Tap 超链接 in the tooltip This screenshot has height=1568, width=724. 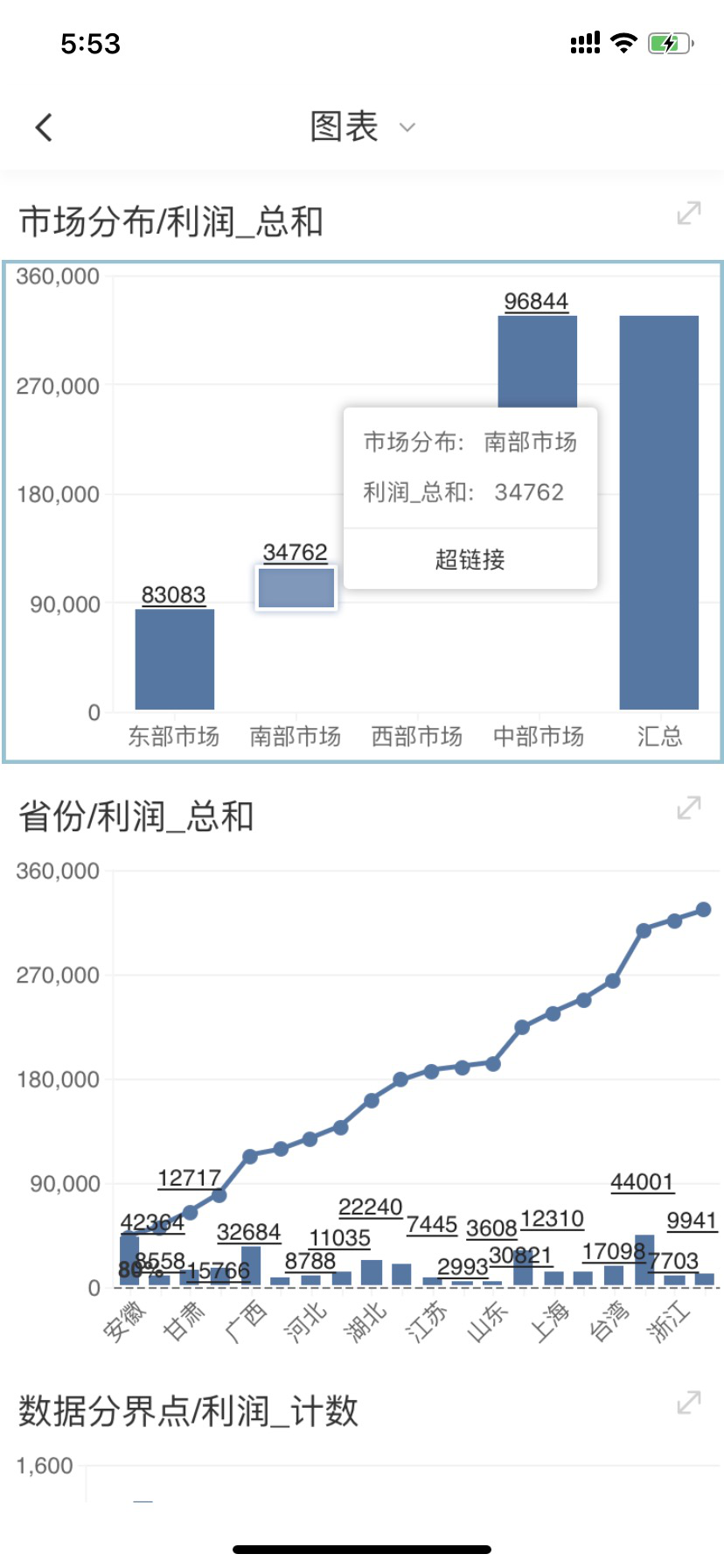click(470, 559)
